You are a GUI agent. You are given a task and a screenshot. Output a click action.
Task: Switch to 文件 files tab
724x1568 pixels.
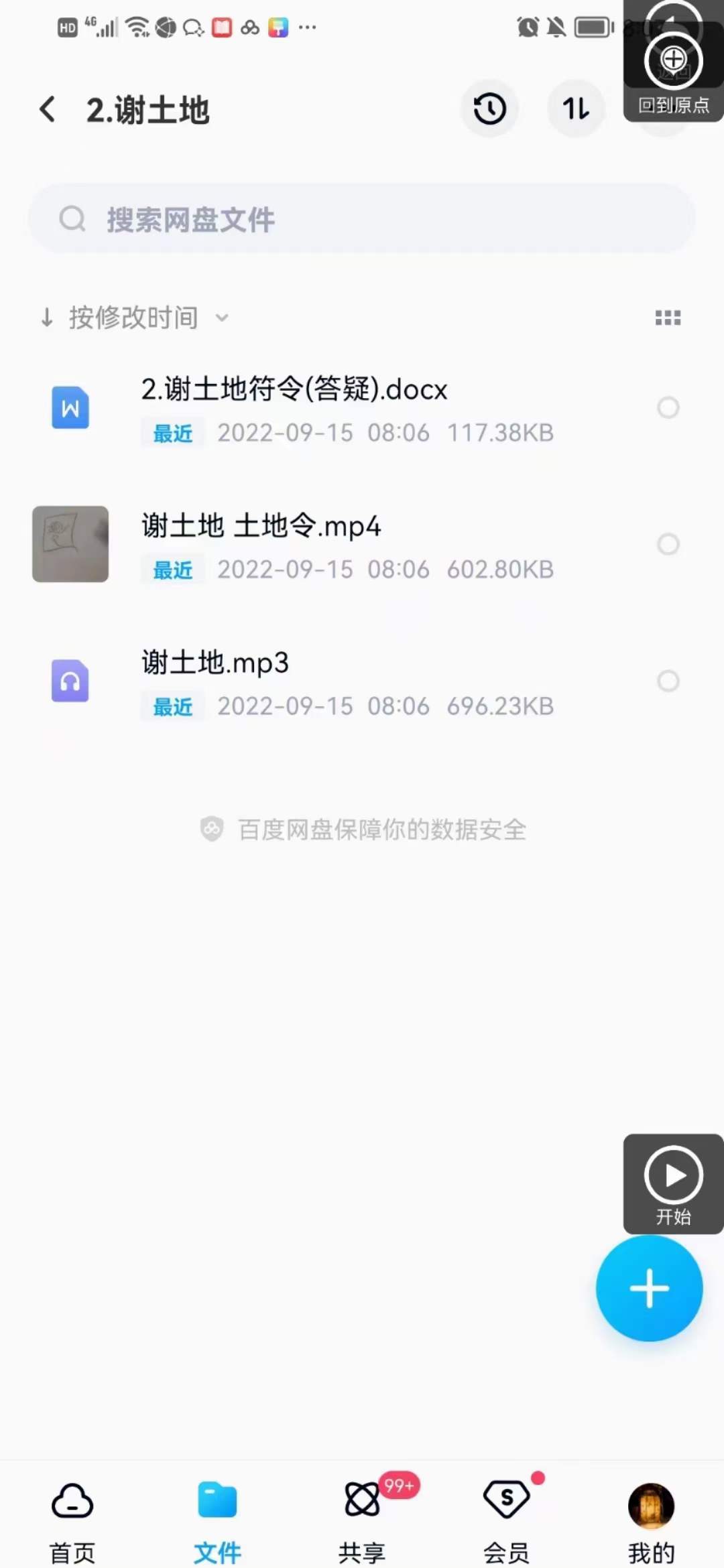coord(216,1504)
